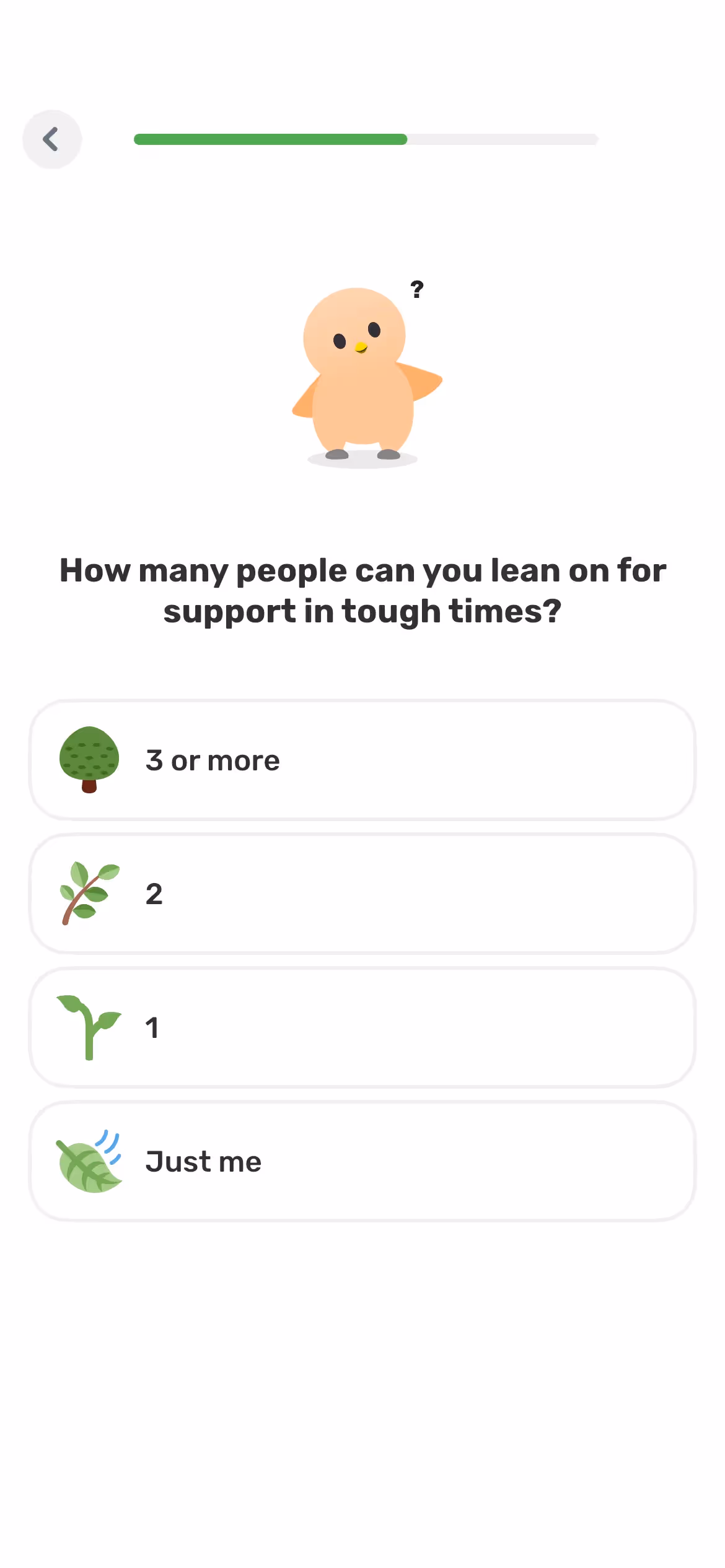Pick the option labeled 1

pyautogui.click(x=362, y=1027)
